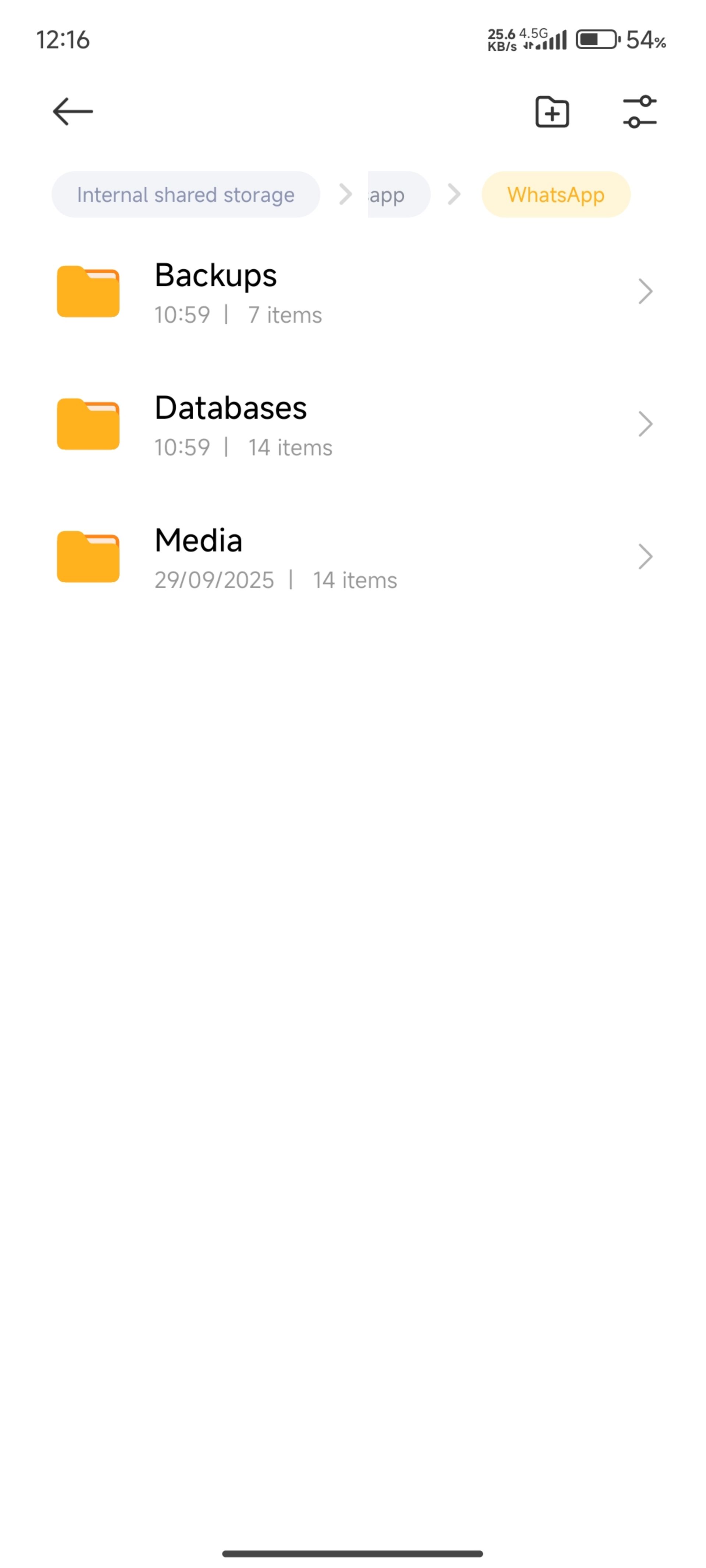Open the sort and filter settings icon
The width and height of the screenshot is (706, 1568).
[x=639, y=112]
